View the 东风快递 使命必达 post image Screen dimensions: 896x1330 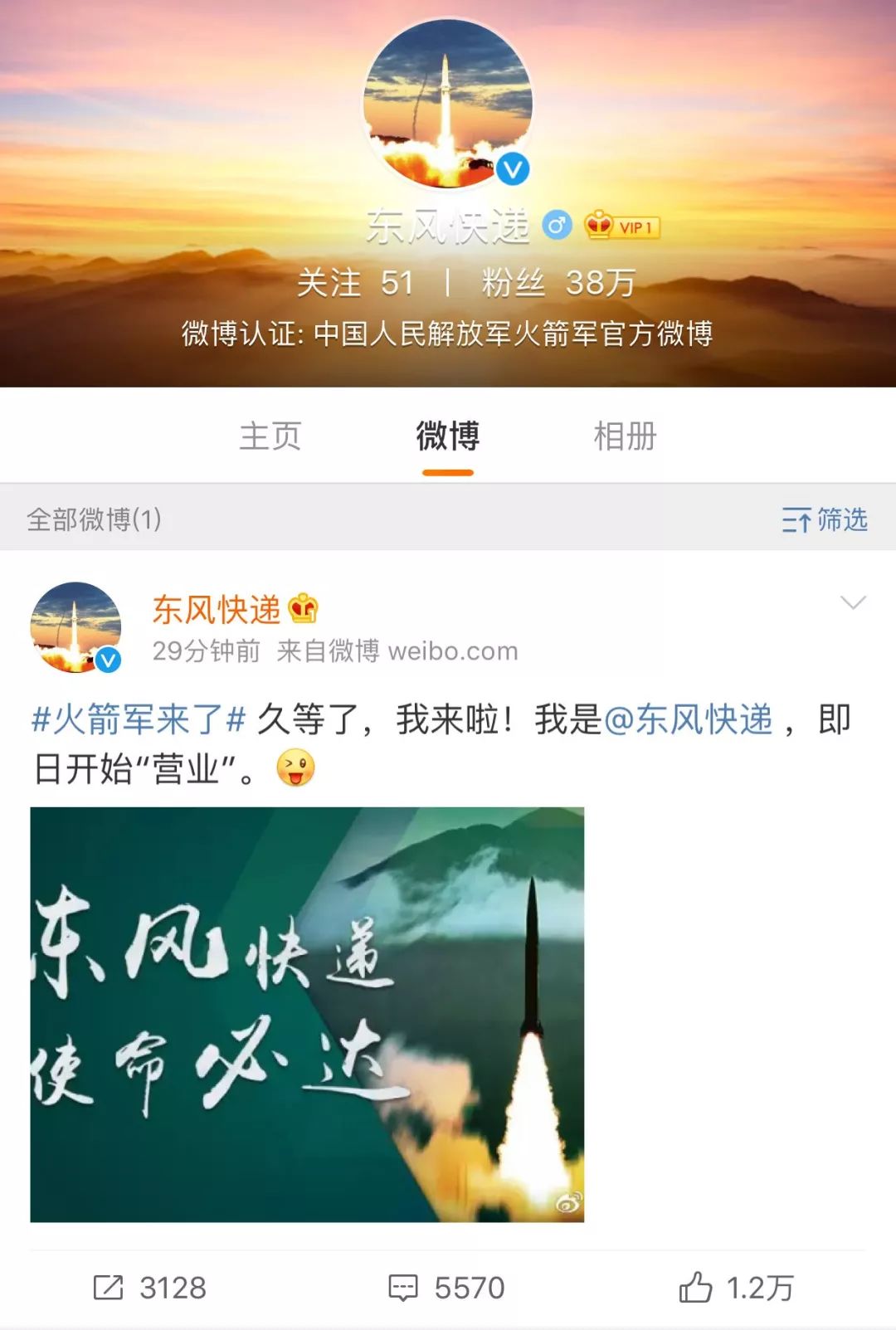[x=307, y=1014]
